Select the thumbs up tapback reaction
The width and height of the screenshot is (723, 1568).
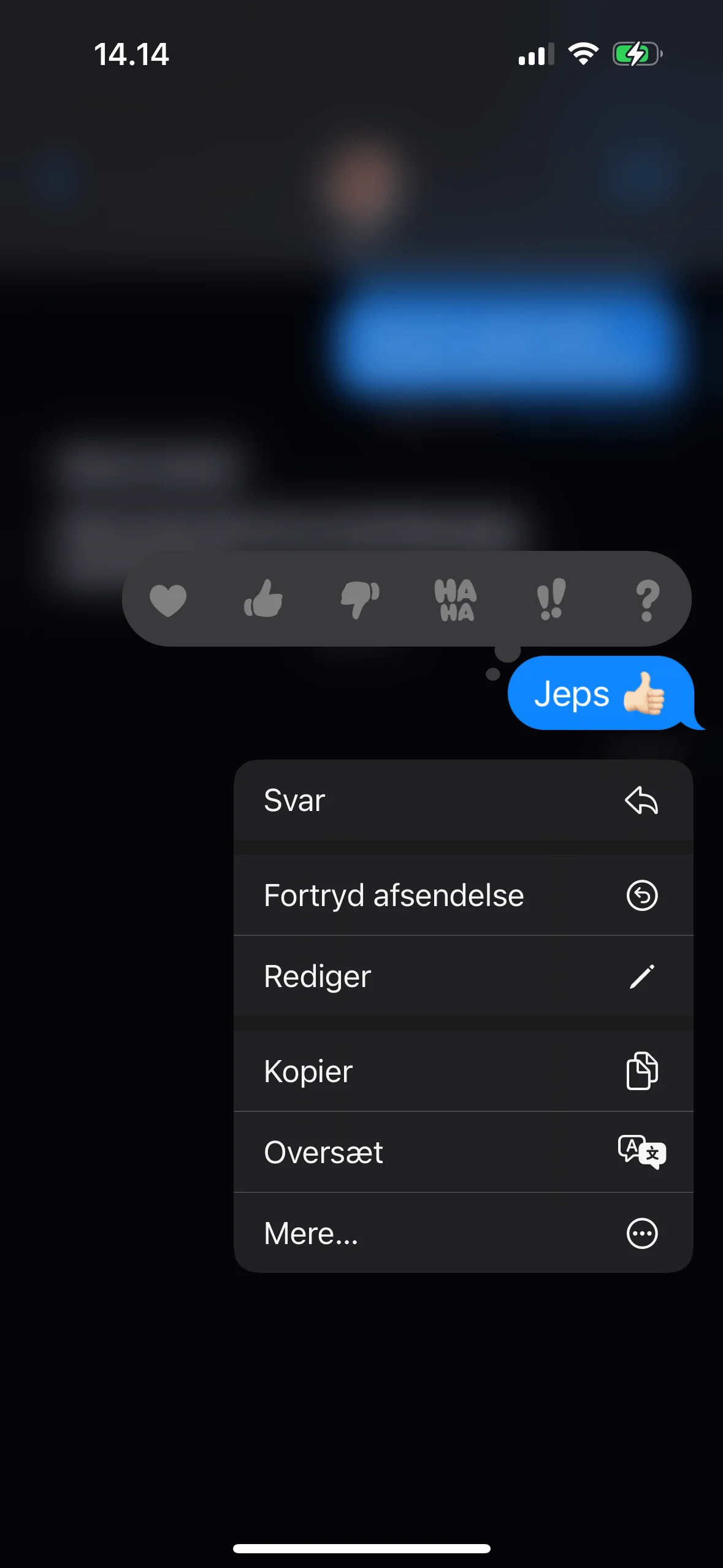point(264,599)
